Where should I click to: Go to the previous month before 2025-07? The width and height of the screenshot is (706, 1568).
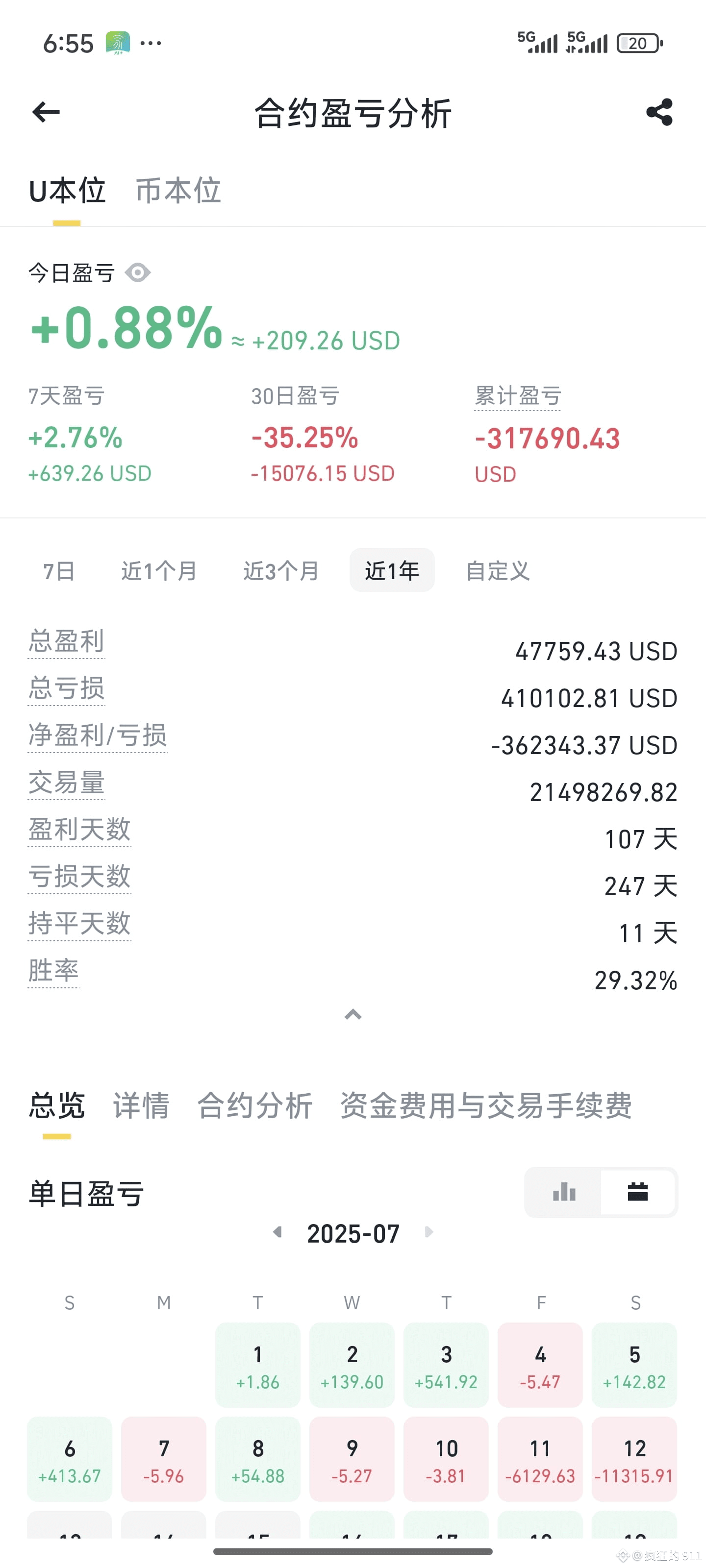(x=278, y=1232)
